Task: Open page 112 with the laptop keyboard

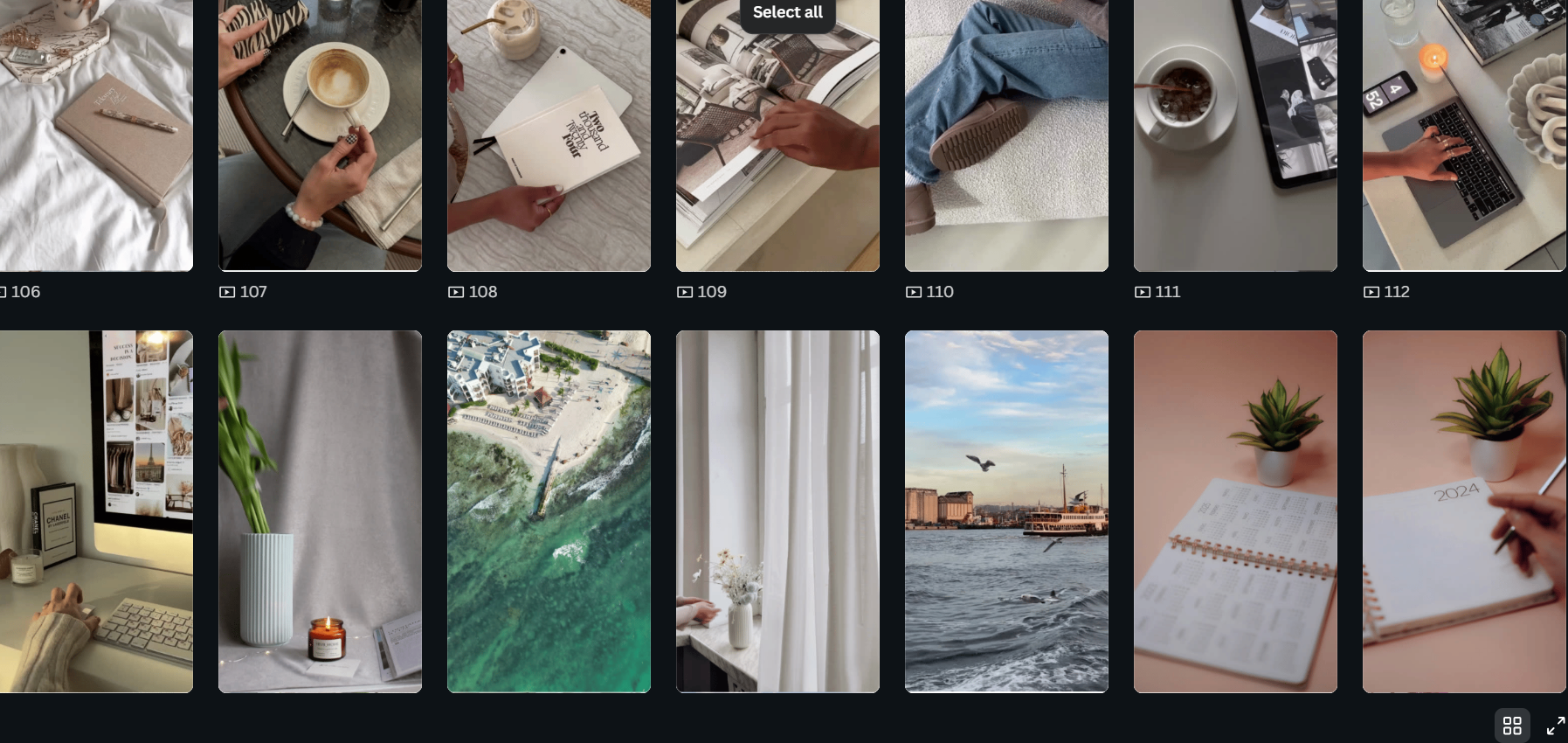Action: tap(1464, 135)
